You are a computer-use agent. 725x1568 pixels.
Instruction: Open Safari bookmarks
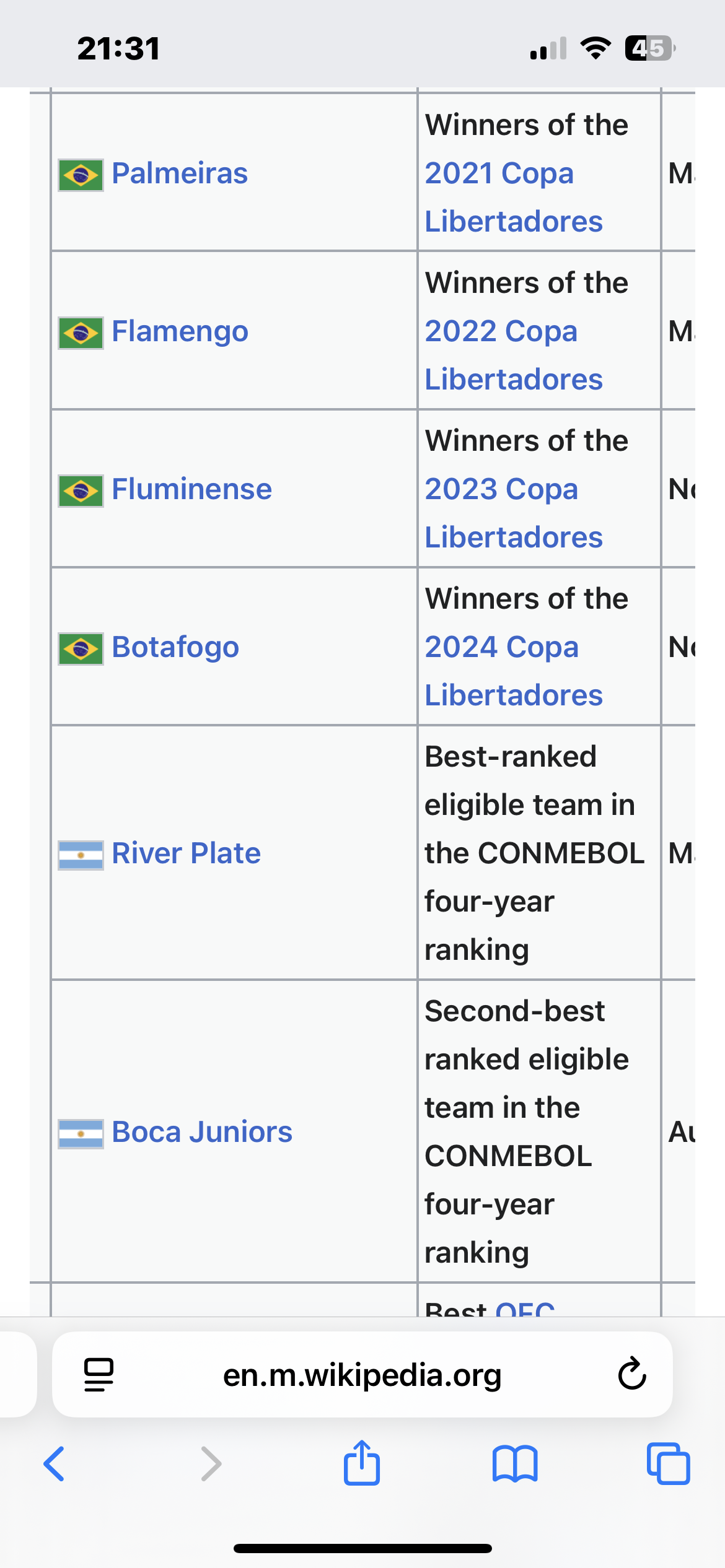point(515,1464)
